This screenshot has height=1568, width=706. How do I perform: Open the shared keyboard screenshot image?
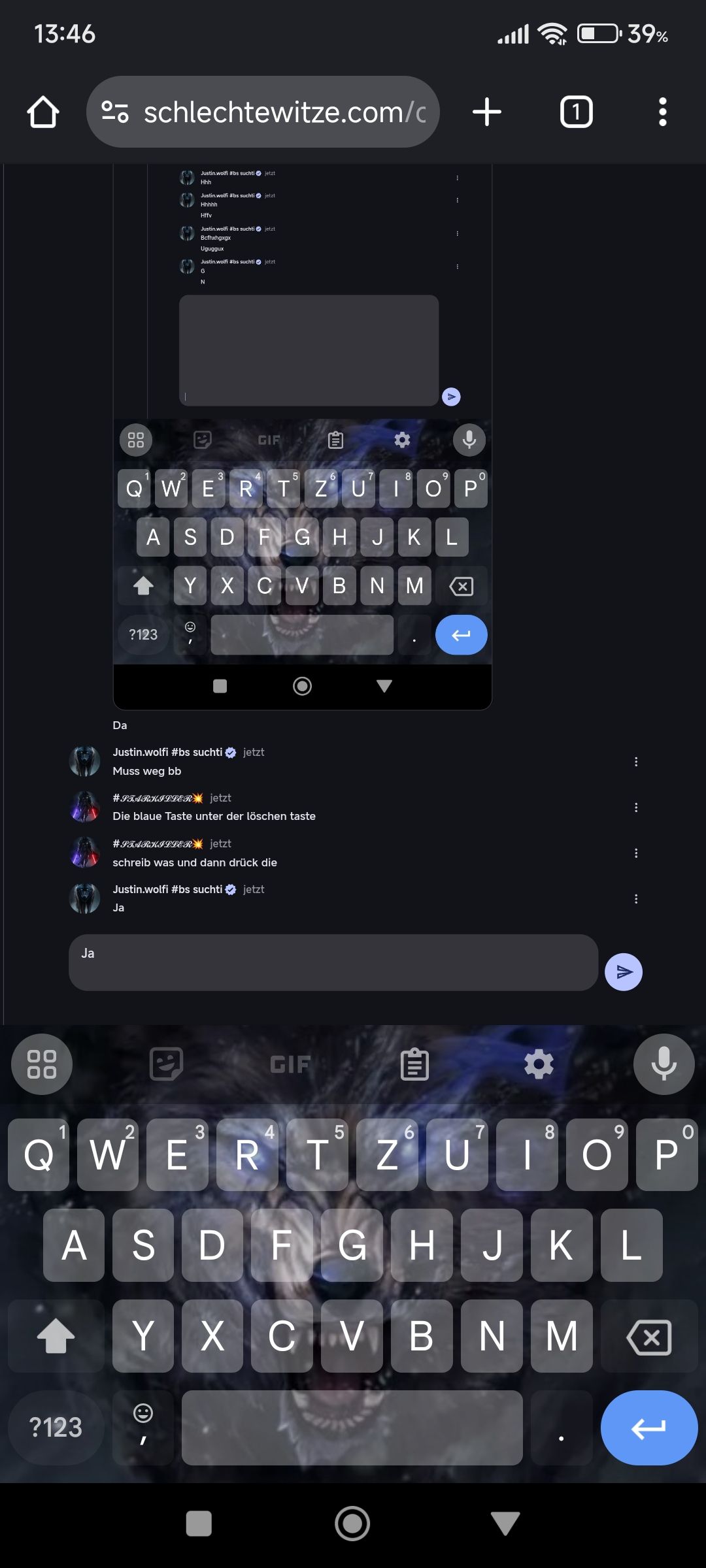[x=302, y=436]
